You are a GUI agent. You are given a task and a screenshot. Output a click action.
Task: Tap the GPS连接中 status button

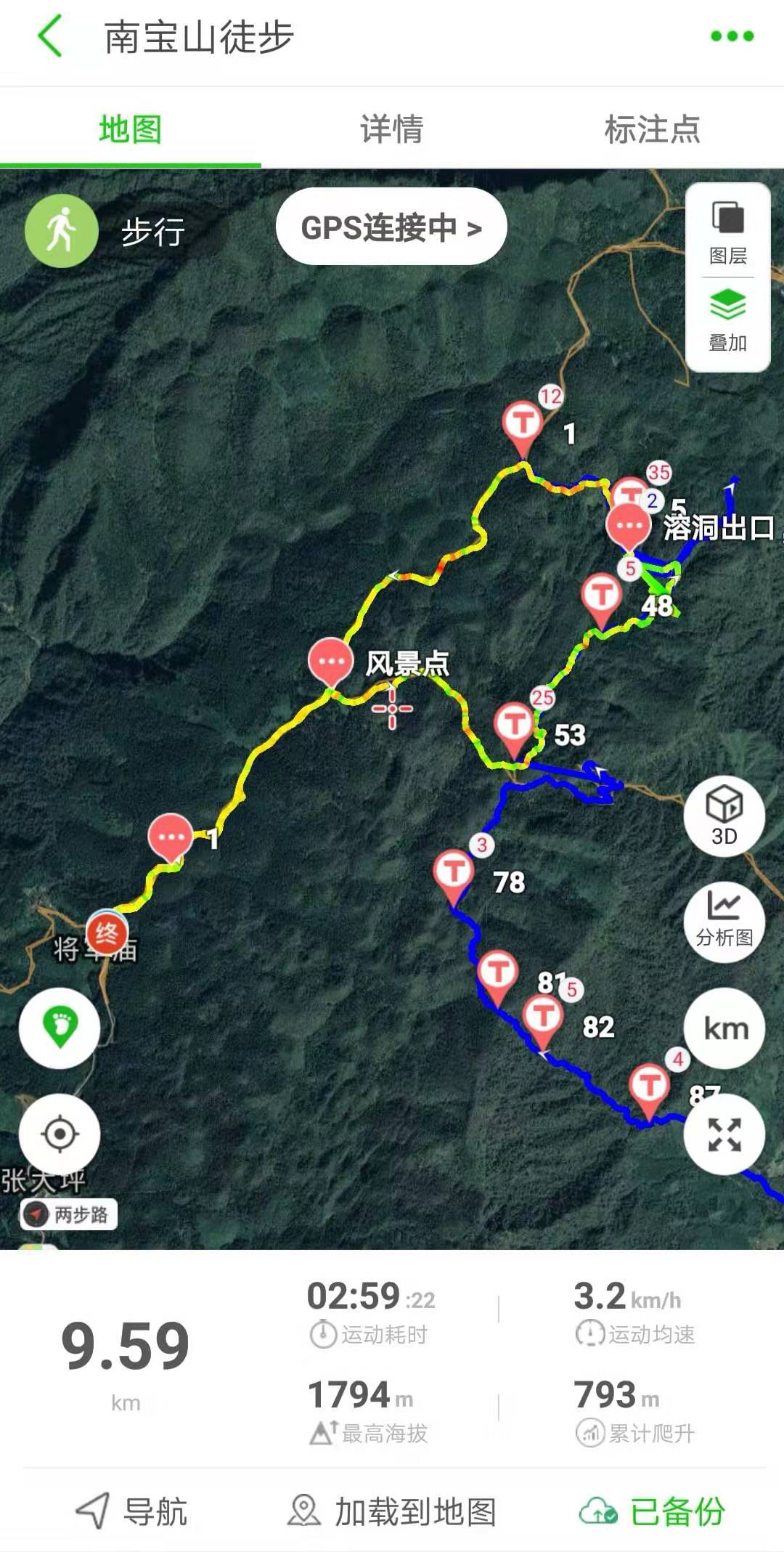[x=391, y=227]
